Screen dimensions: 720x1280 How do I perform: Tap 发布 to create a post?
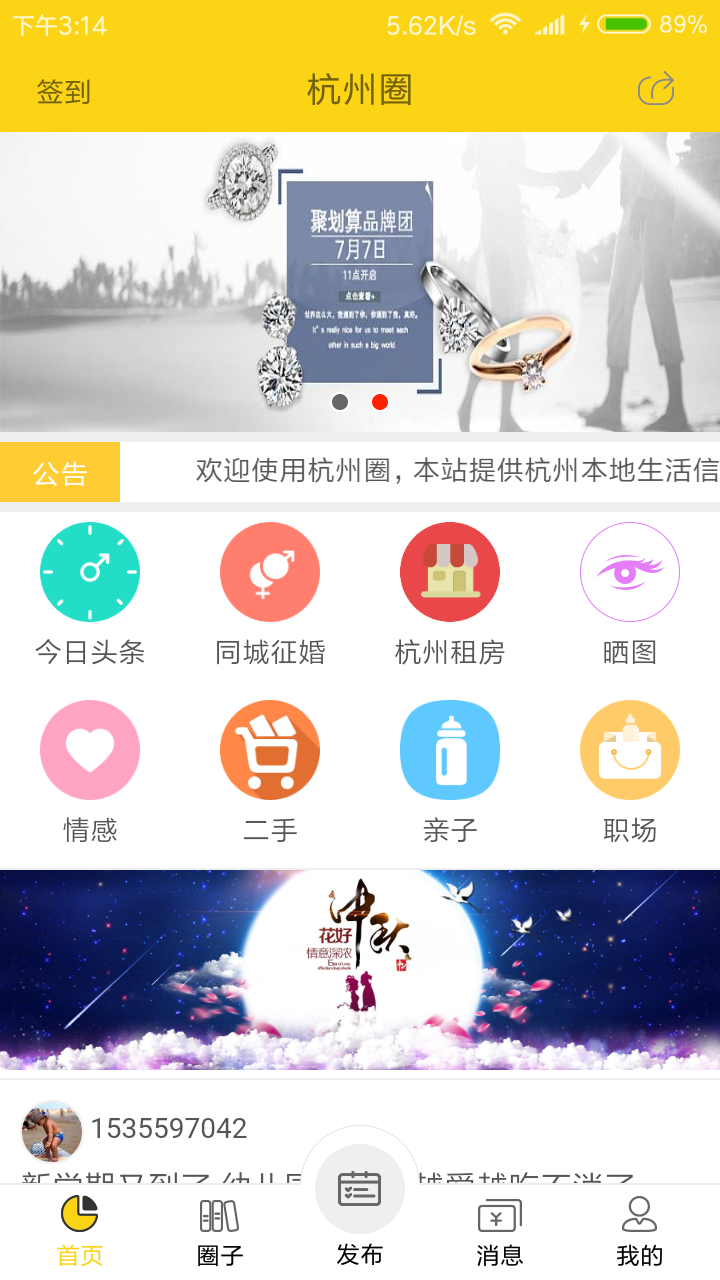pos(360,1208)
